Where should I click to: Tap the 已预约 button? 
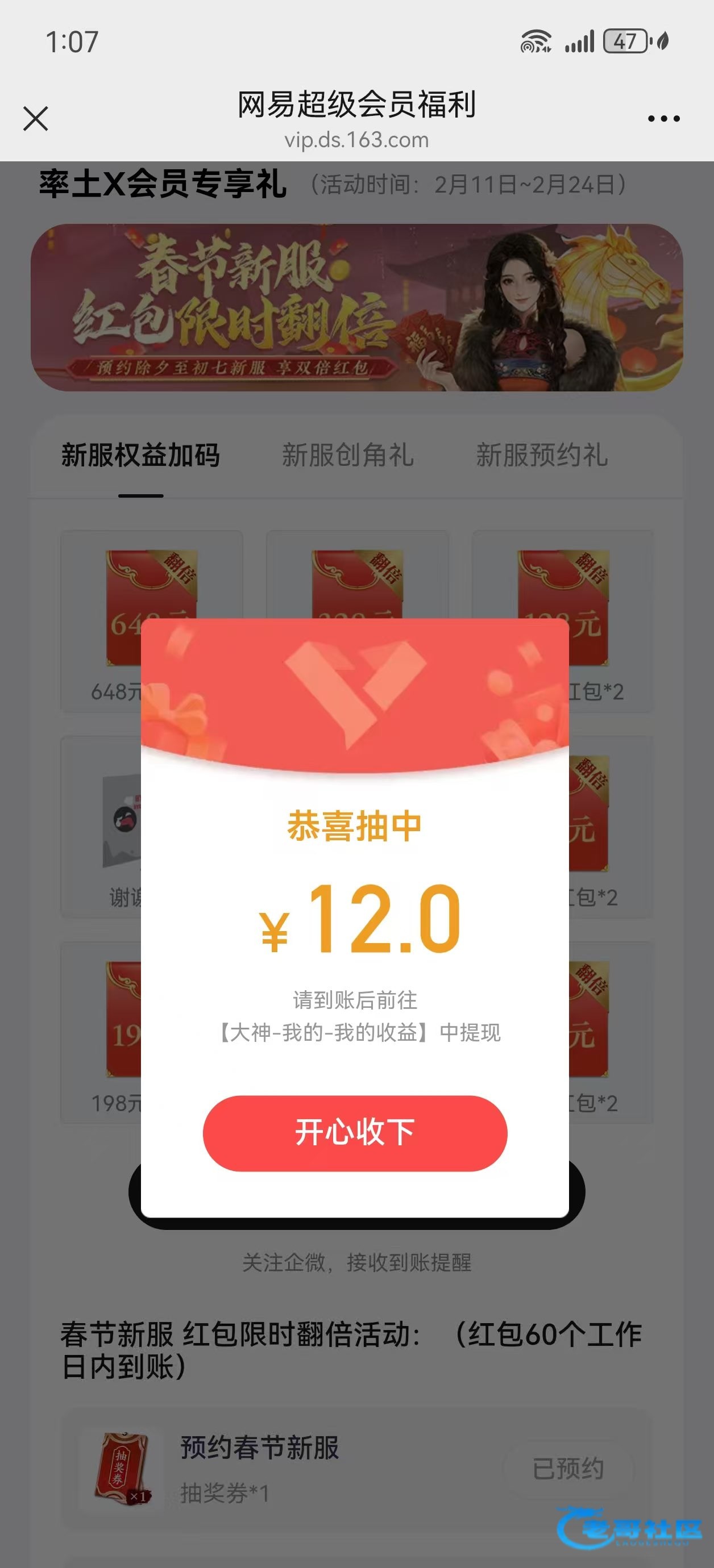click(x=568, y=1468)
